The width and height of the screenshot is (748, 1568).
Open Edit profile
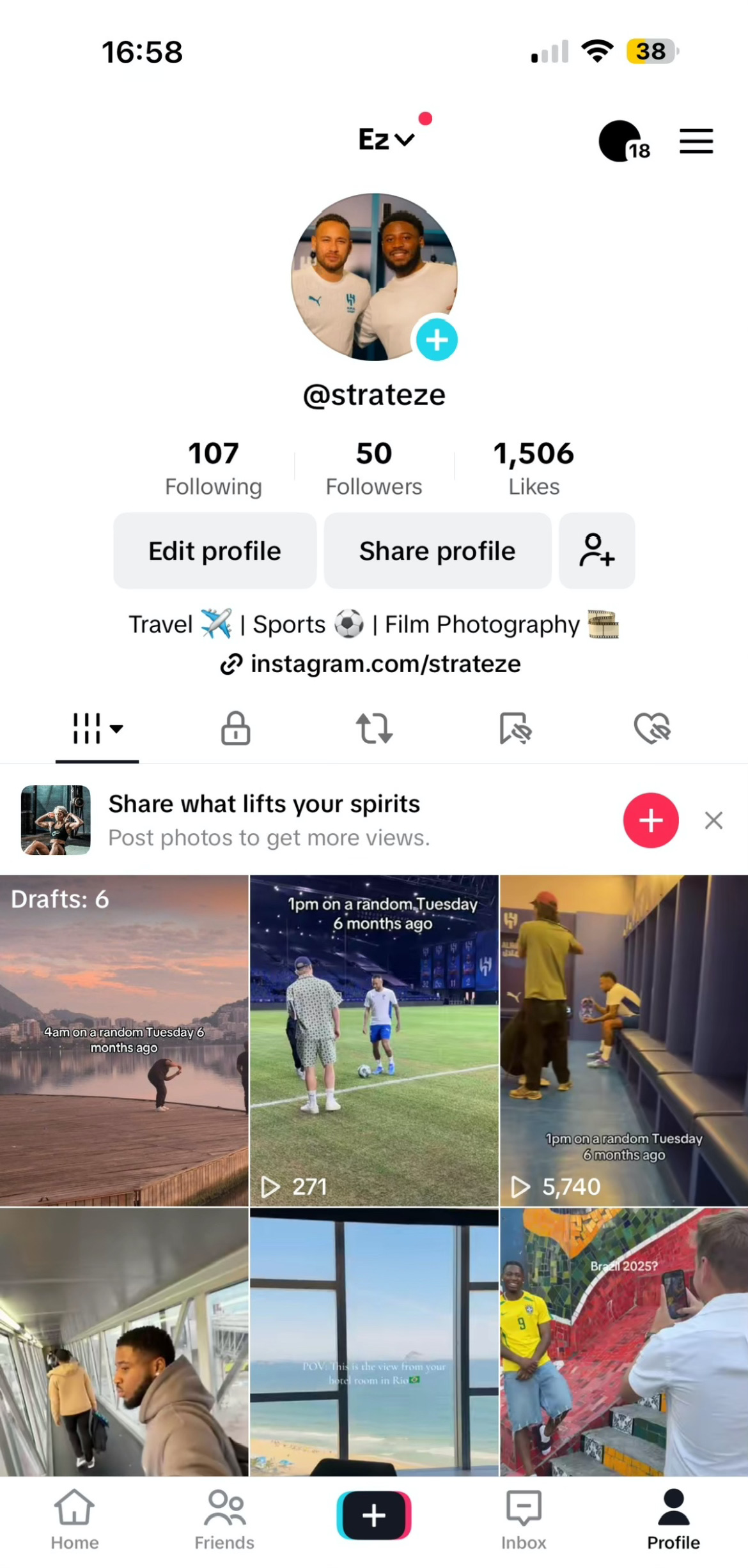pyautogui.click(x=215, y=551)
